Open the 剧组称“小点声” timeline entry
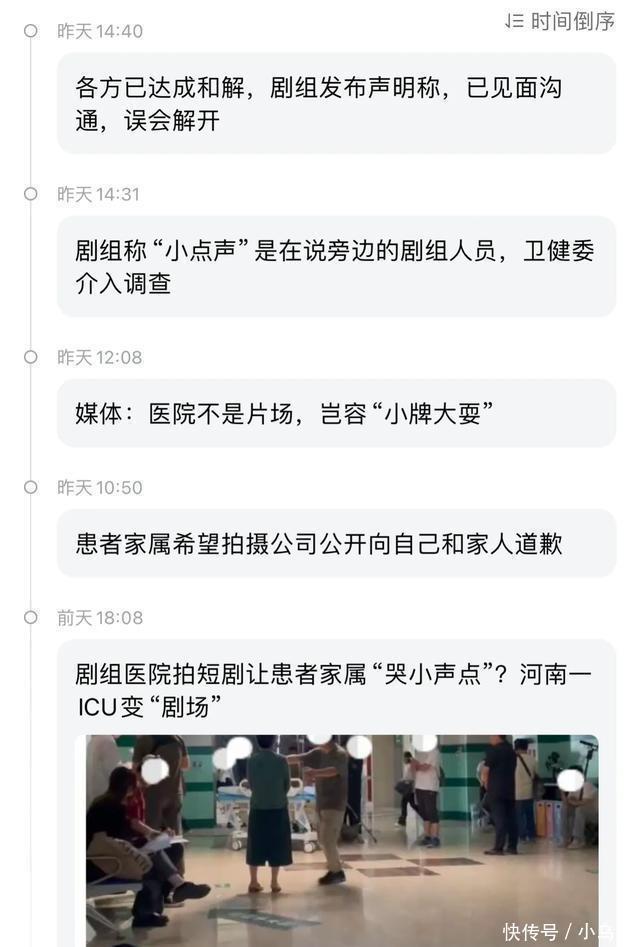The image size is (640, 947). (336, 267)
